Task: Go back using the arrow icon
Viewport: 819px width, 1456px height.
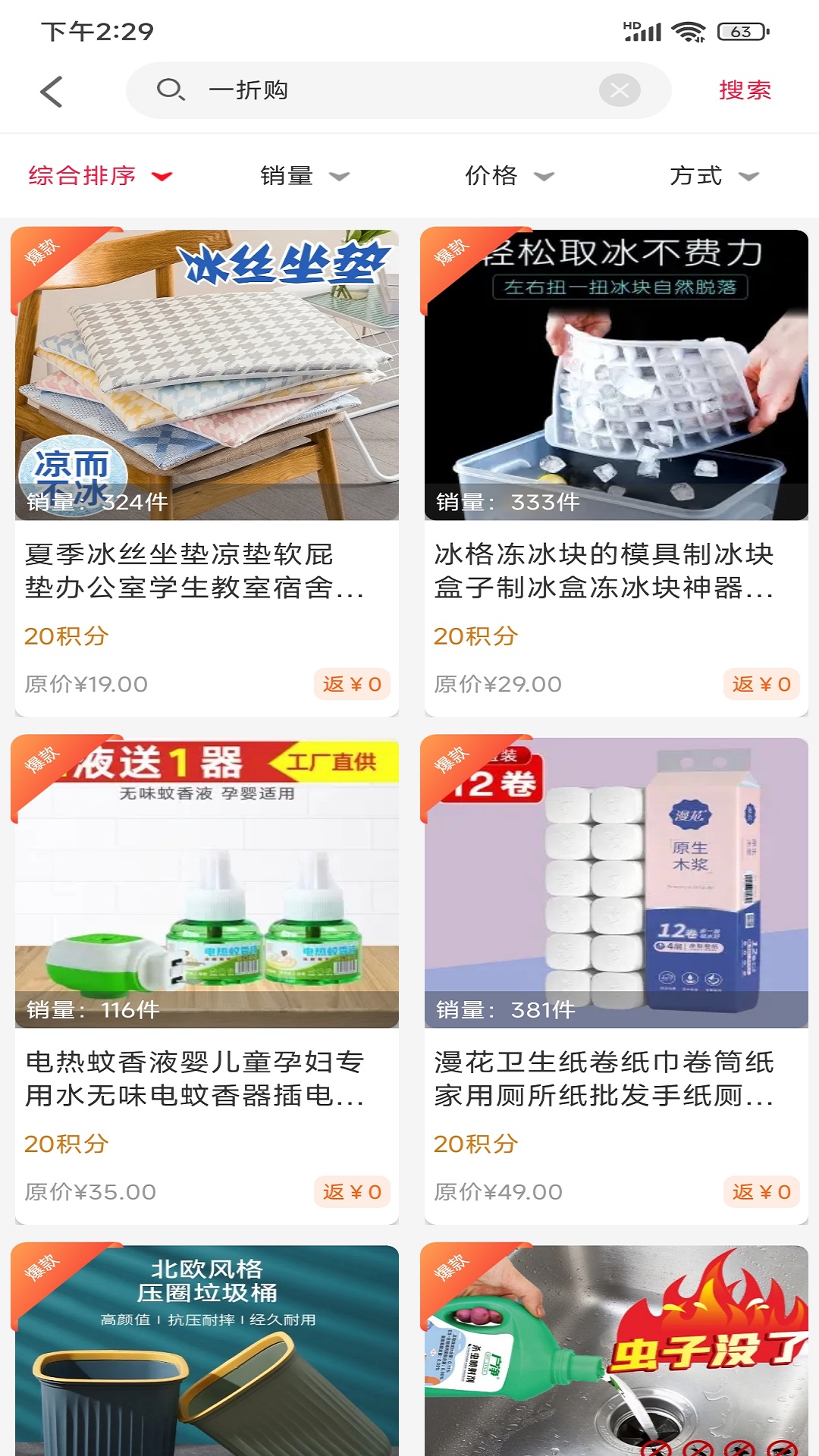Action: click(x=52, y=92)
